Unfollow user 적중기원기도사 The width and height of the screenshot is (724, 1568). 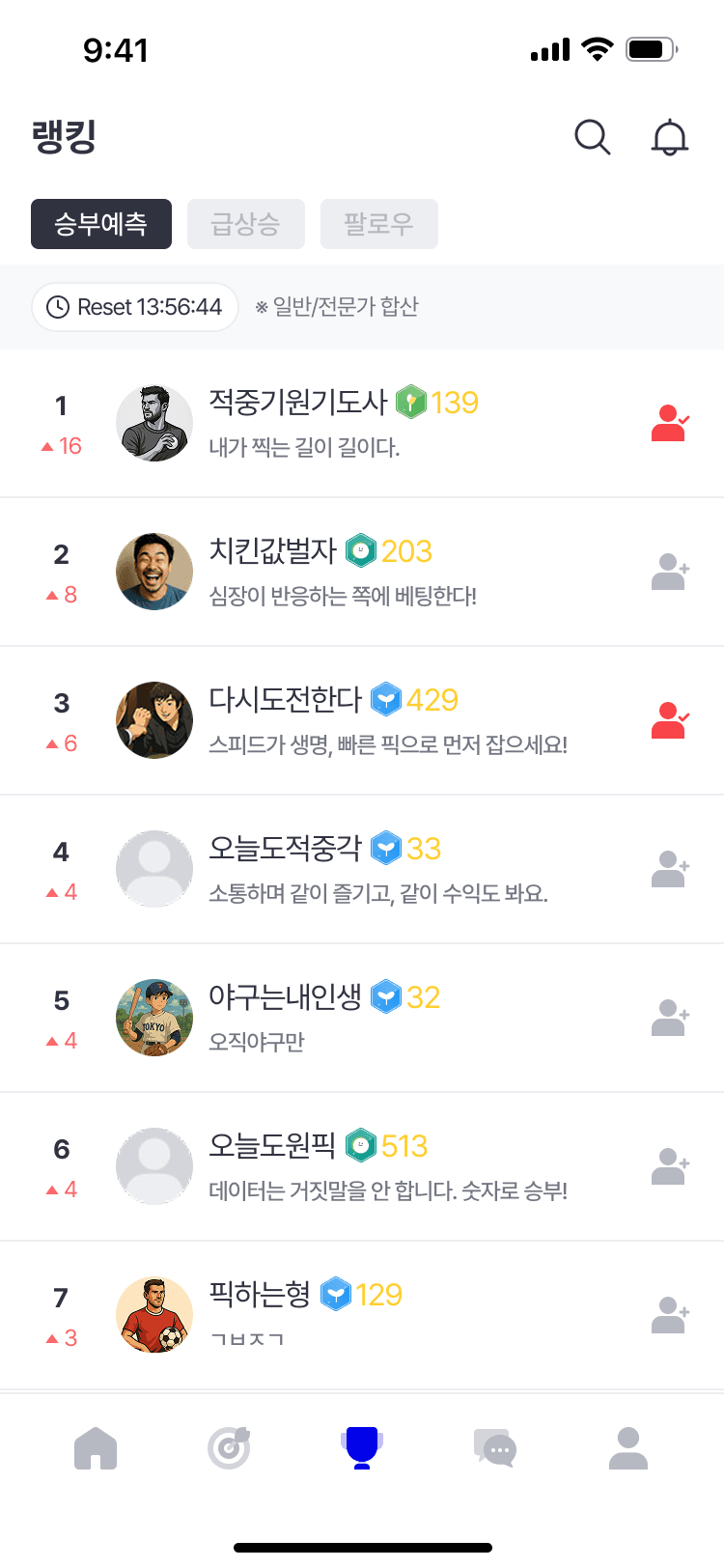(x=670, y=423)
